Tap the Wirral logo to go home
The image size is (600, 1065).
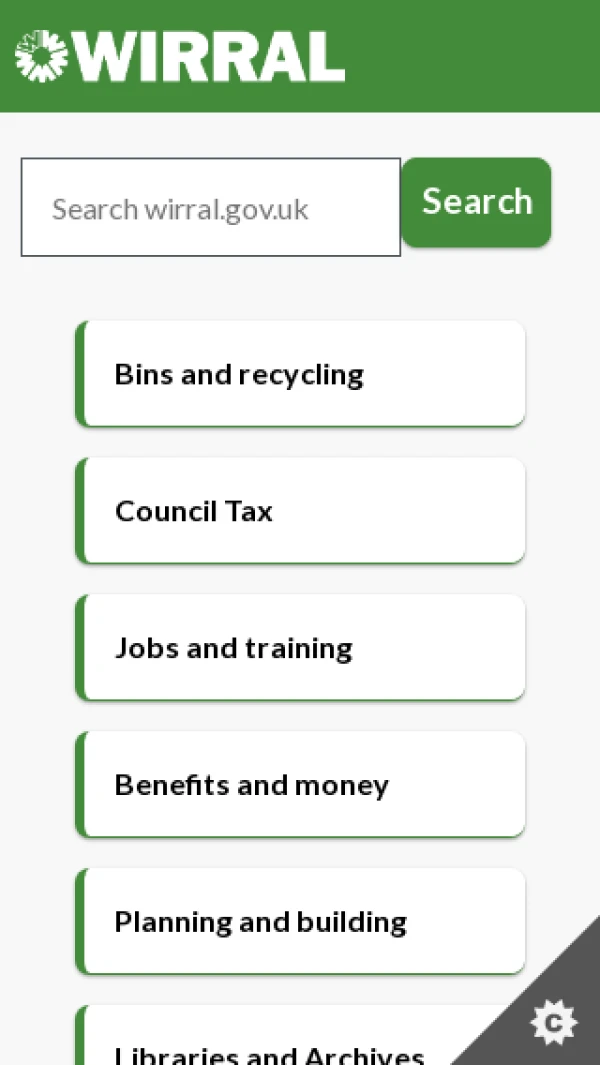(180, 56)
